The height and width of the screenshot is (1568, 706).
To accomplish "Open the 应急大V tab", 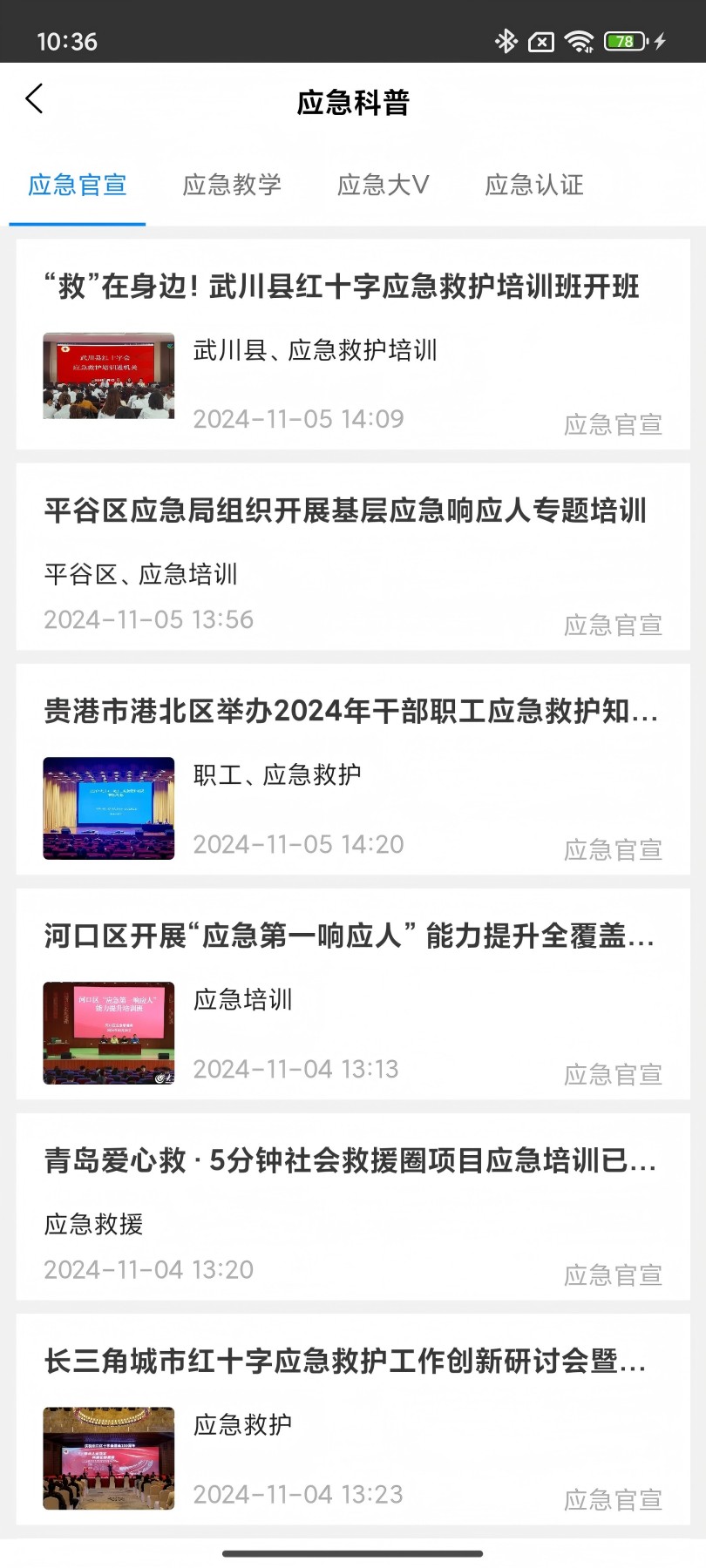I will (x=382, y=185).
